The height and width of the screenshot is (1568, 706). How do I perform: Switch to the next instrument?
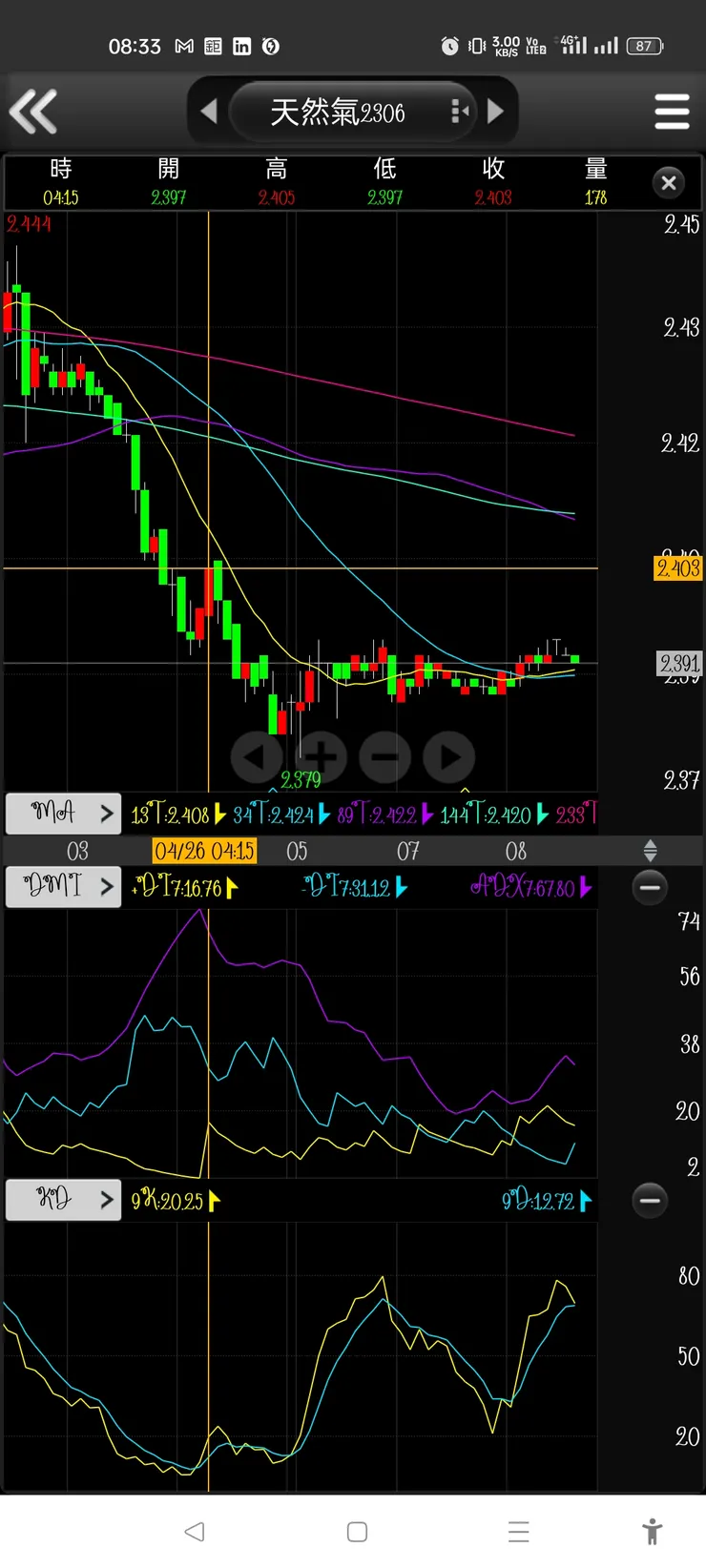pos(495,112)
